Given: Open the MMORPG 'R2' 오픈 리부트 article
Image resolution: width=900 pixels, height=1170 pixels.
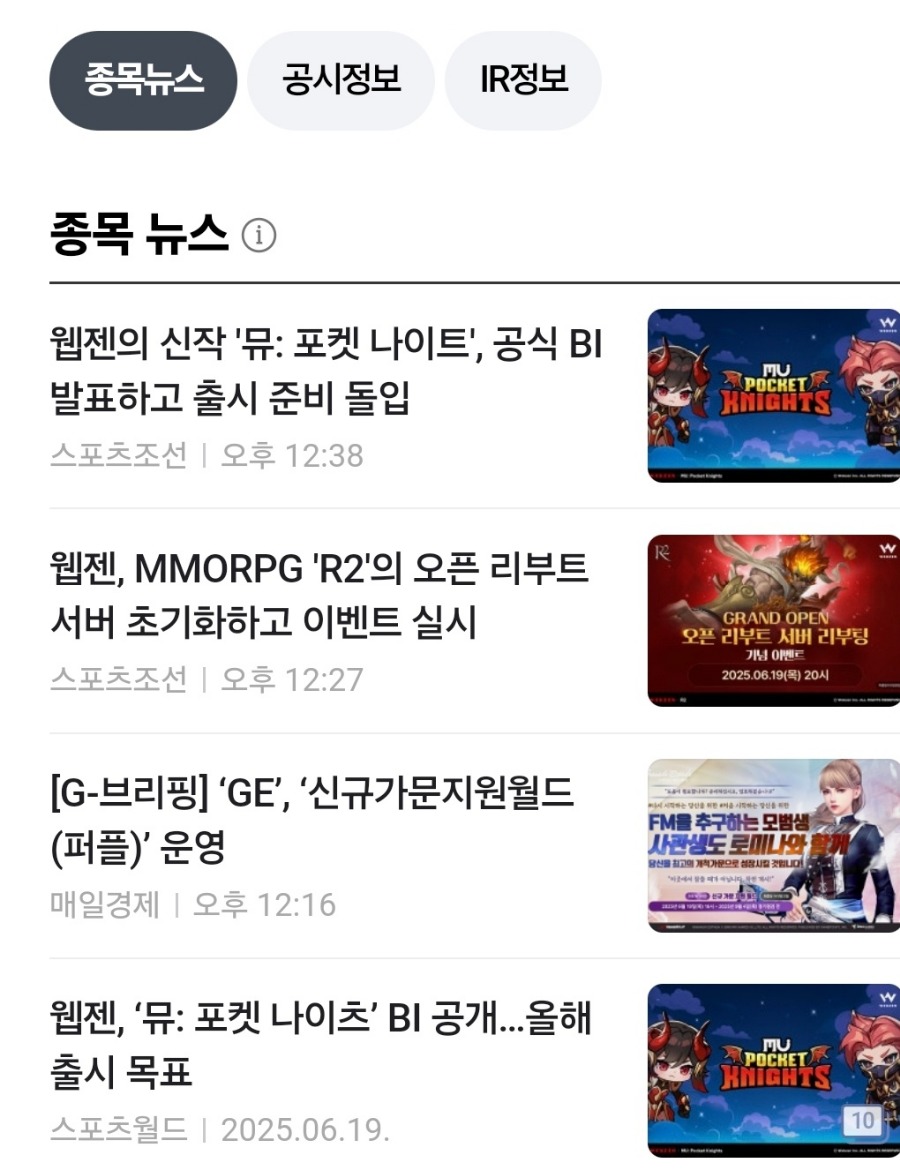Looking at the screenshot, I should [320, 596].
